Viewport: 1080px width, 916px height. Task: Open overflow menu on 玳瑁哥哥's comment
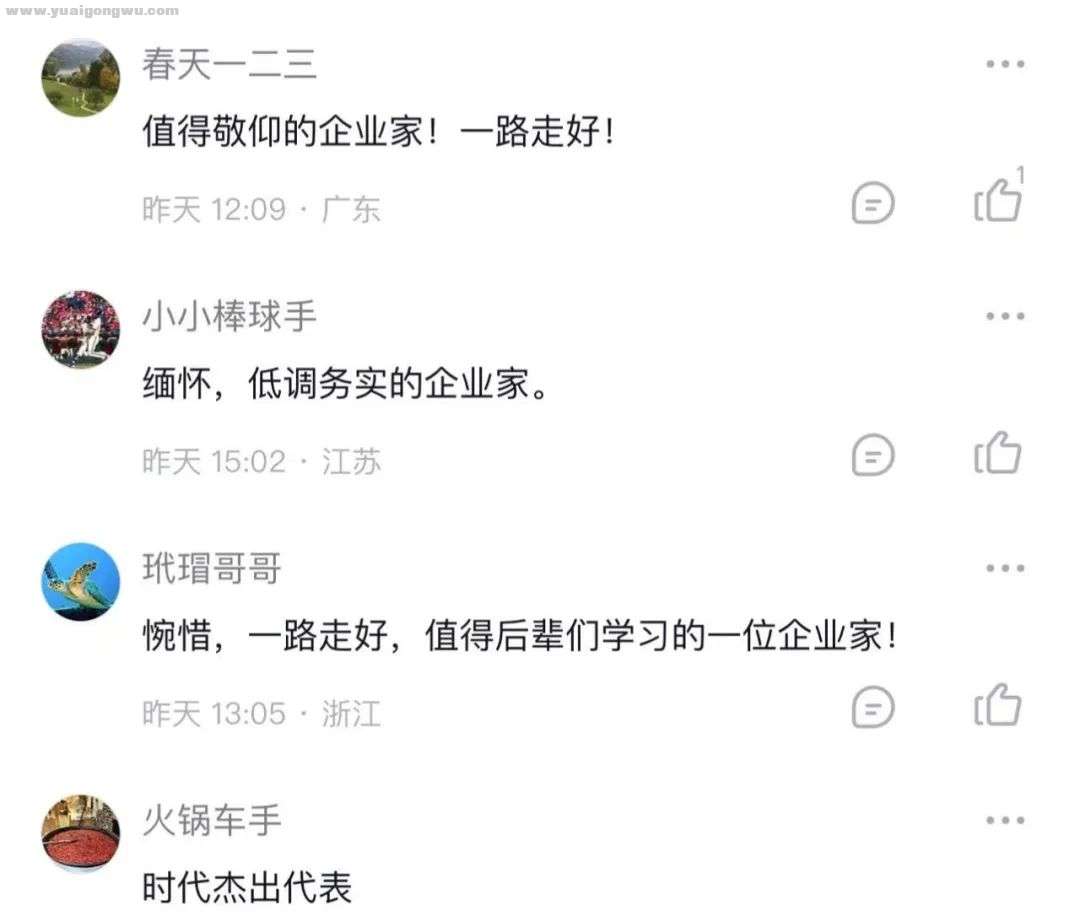coord(1005,568)
